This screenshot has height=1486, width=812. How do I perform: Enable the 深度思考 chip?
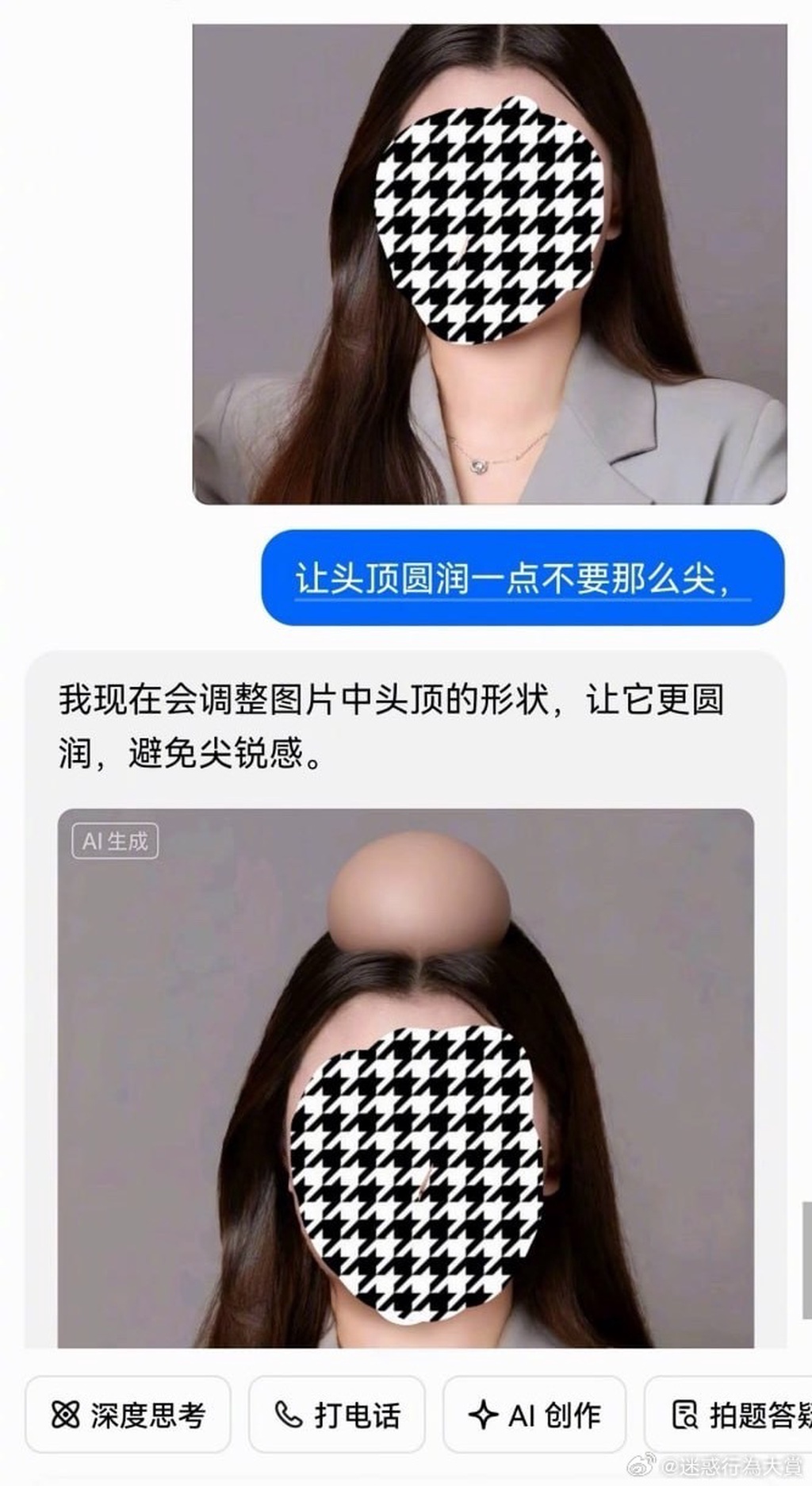128,1415
